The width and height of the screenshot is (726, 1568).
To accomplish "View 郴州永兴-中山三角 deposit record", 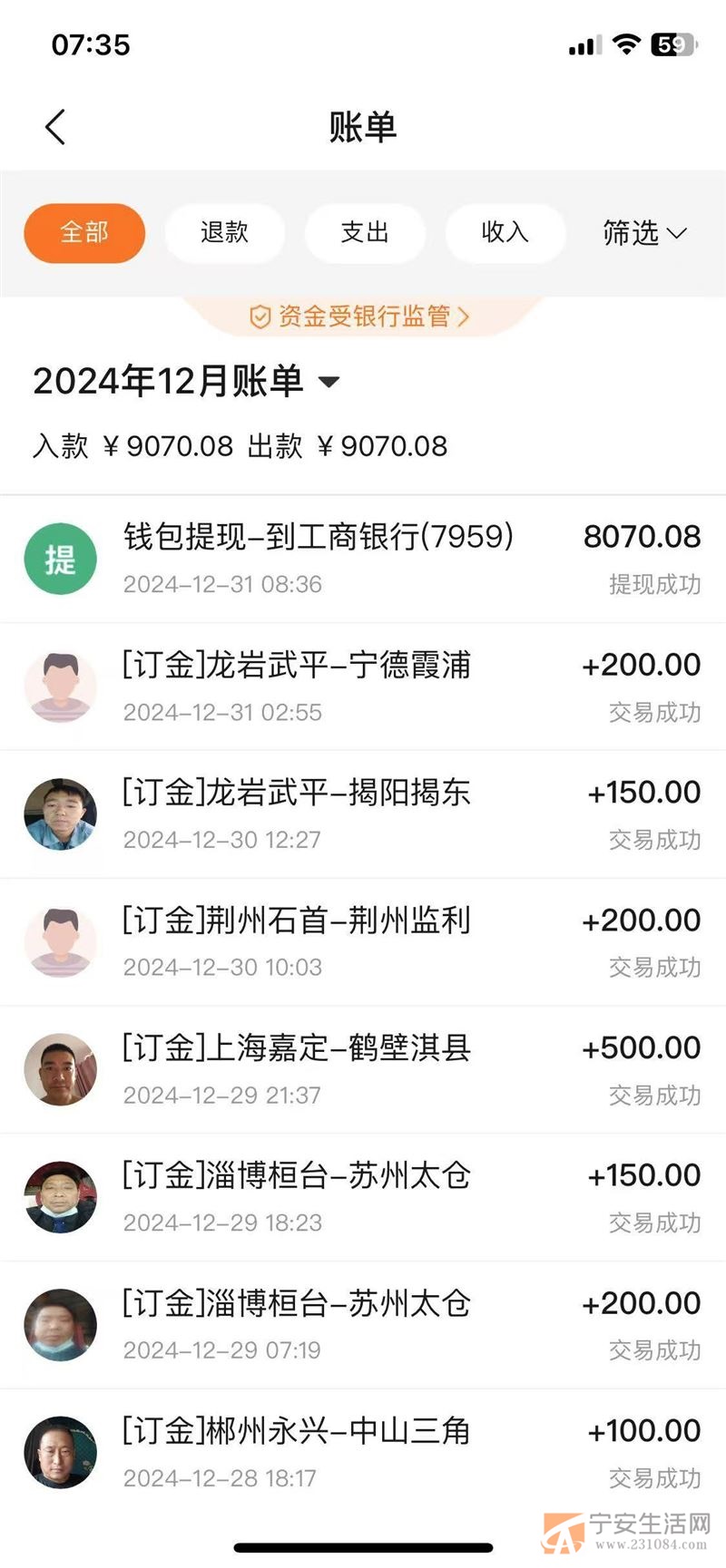I will tap(363, 1452).
